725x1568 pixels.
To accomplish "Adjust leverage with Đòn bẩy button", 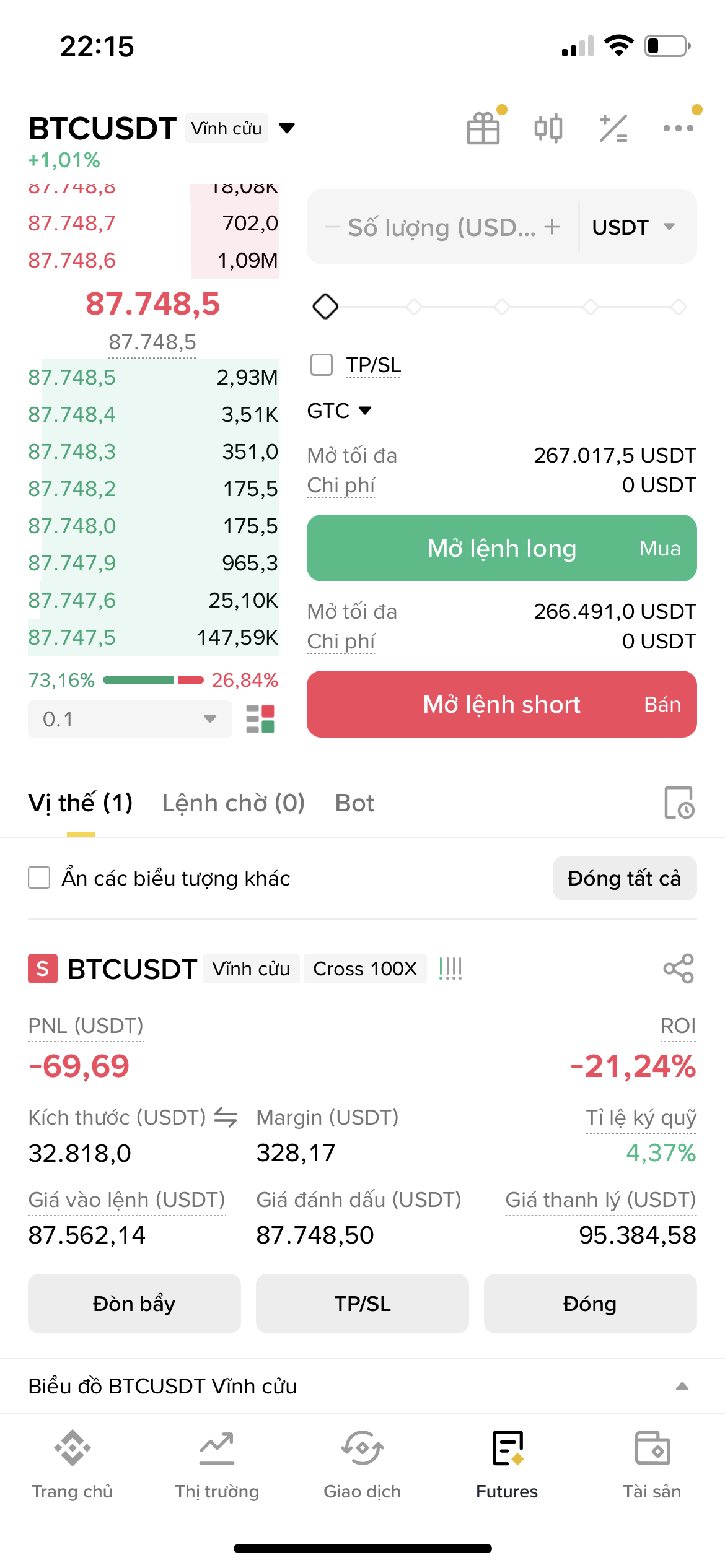I will (134, 1304).
